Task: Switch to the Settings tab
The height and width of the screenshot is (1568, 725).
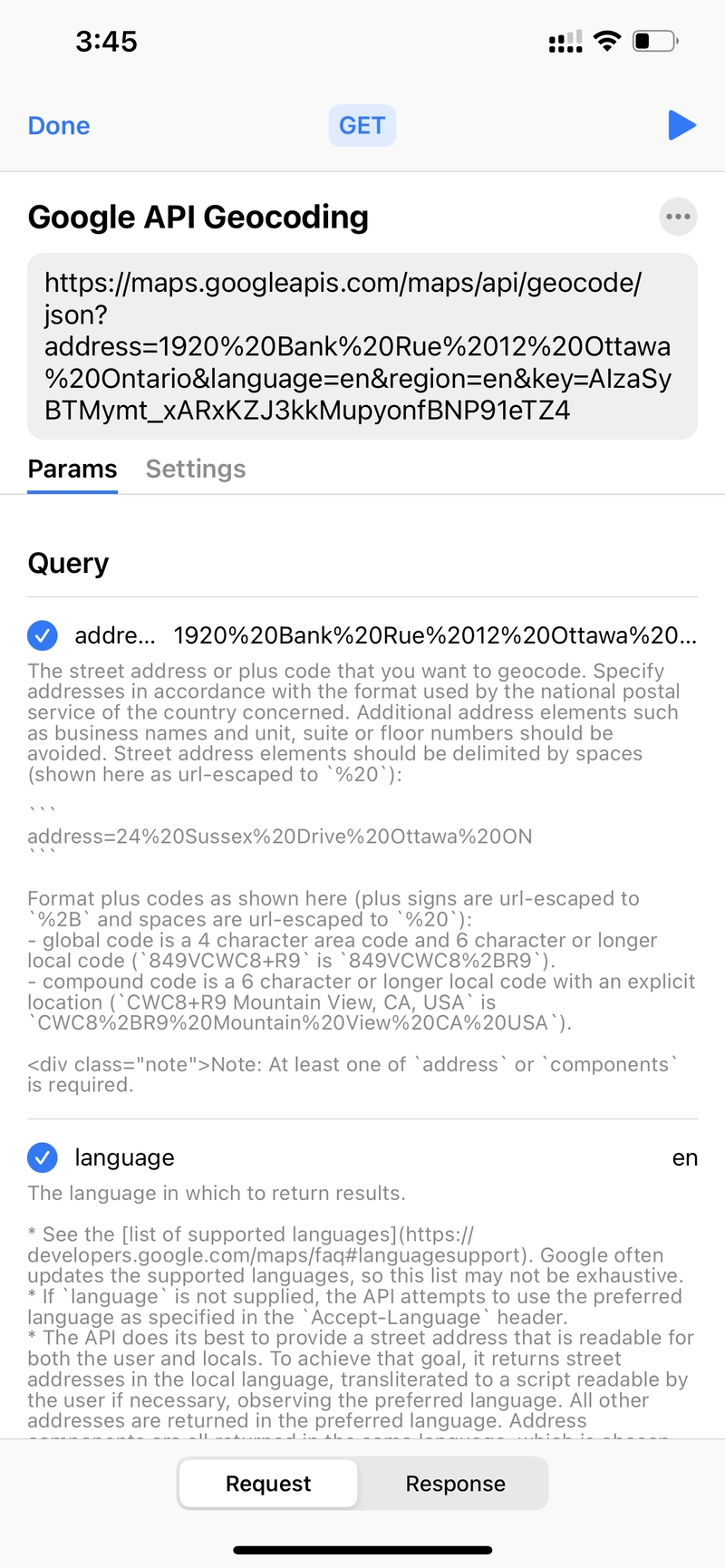Action: 196,469
